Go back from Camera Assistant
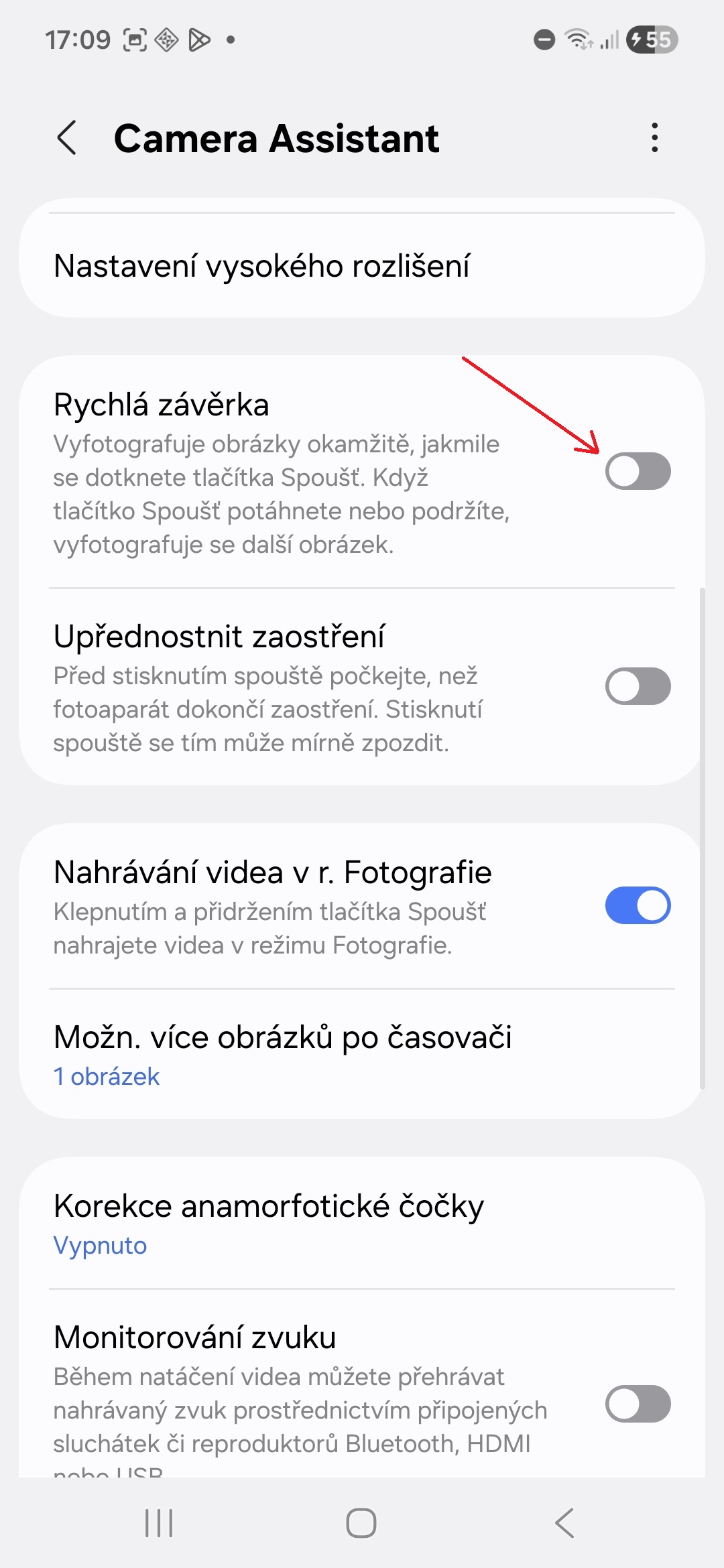 [x=67, y=138]
